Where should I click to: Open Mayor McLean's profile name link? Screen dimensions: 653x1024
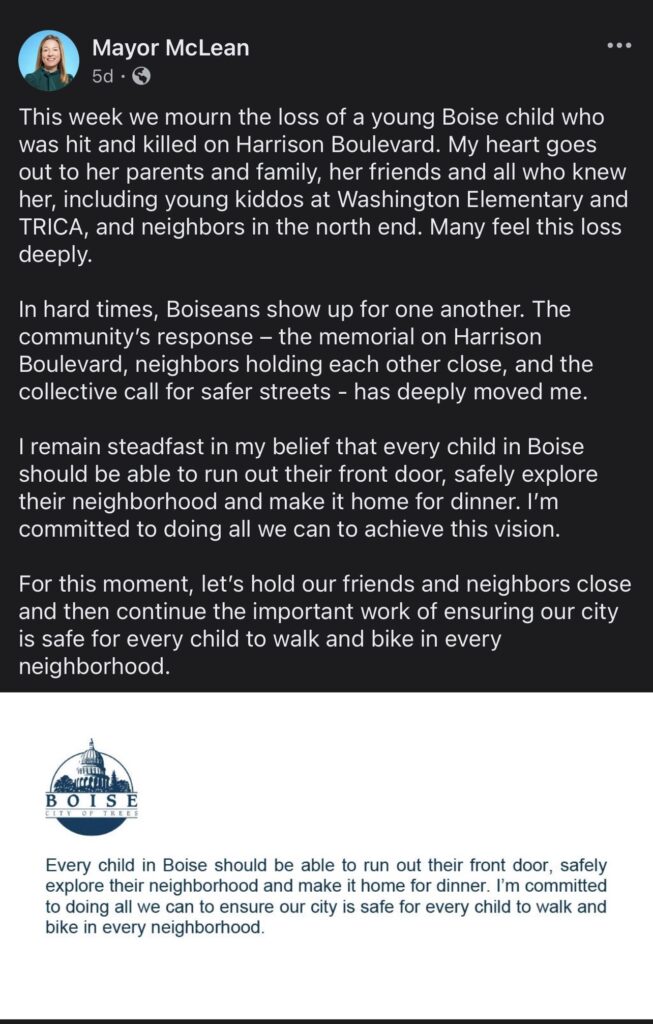[170, 47]
